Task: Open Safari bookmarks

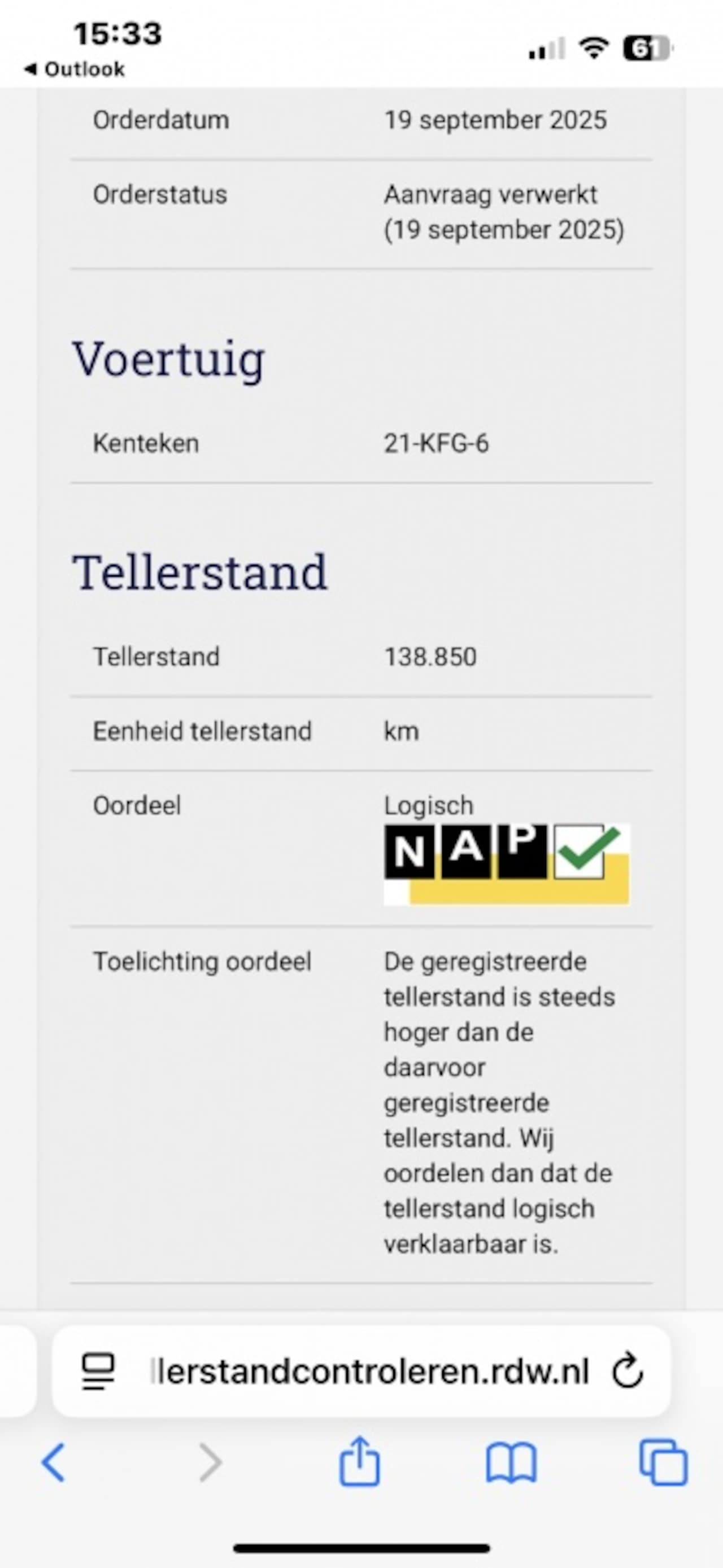Action: tap(511, 1462)
